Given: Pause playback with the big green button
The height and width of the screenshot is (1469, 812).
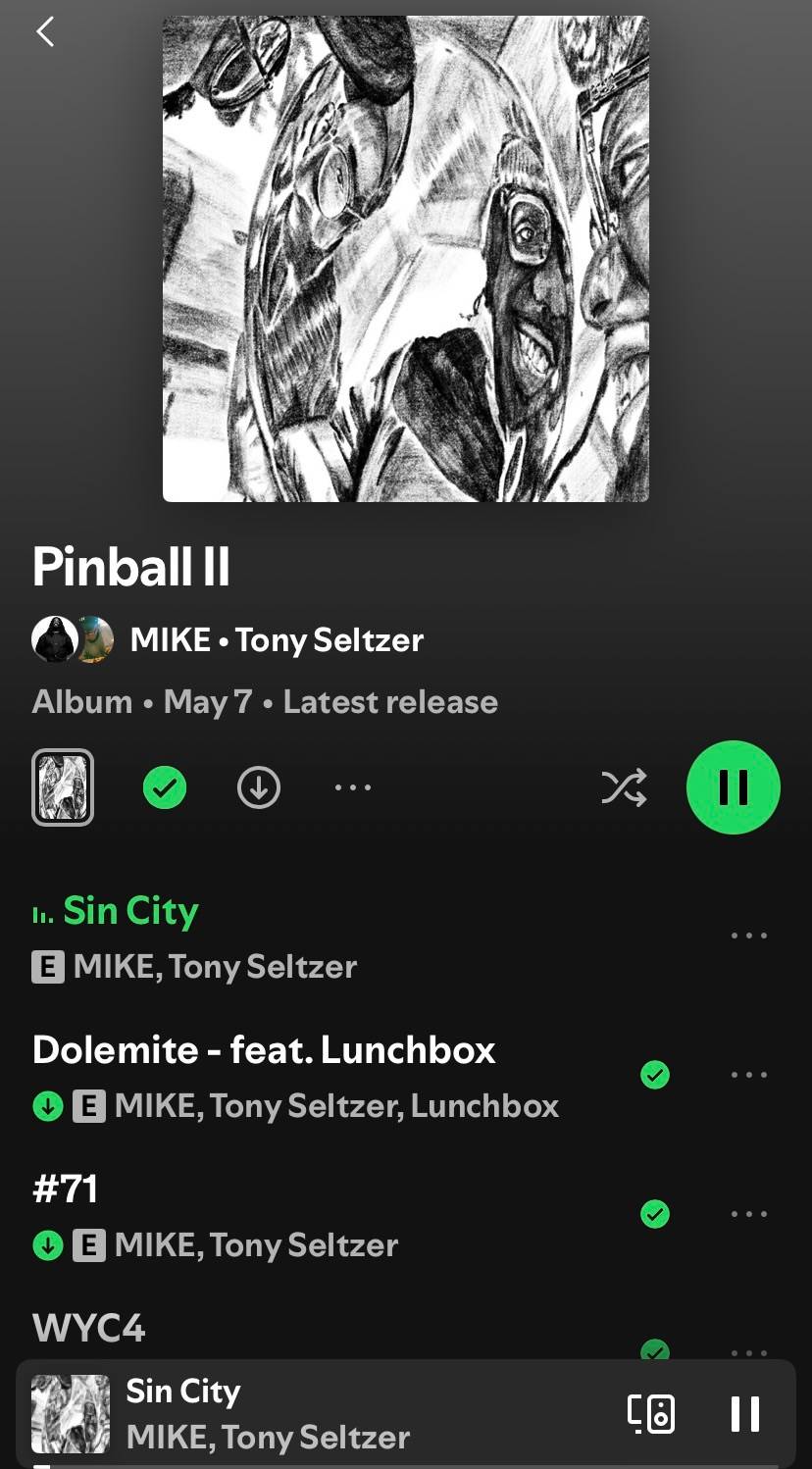Looking at the screenshot, I should (733, 787).
